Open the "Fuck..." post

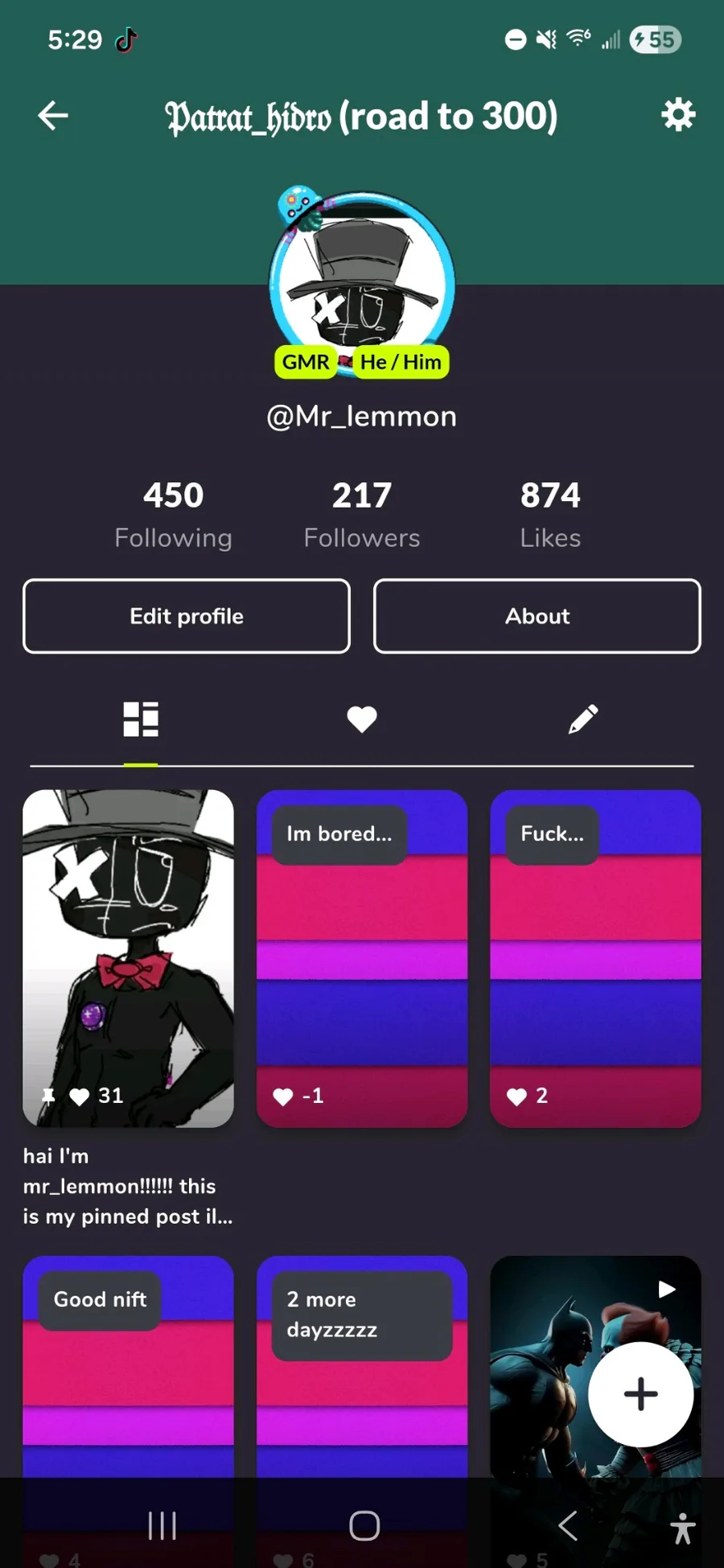point(595,957)
